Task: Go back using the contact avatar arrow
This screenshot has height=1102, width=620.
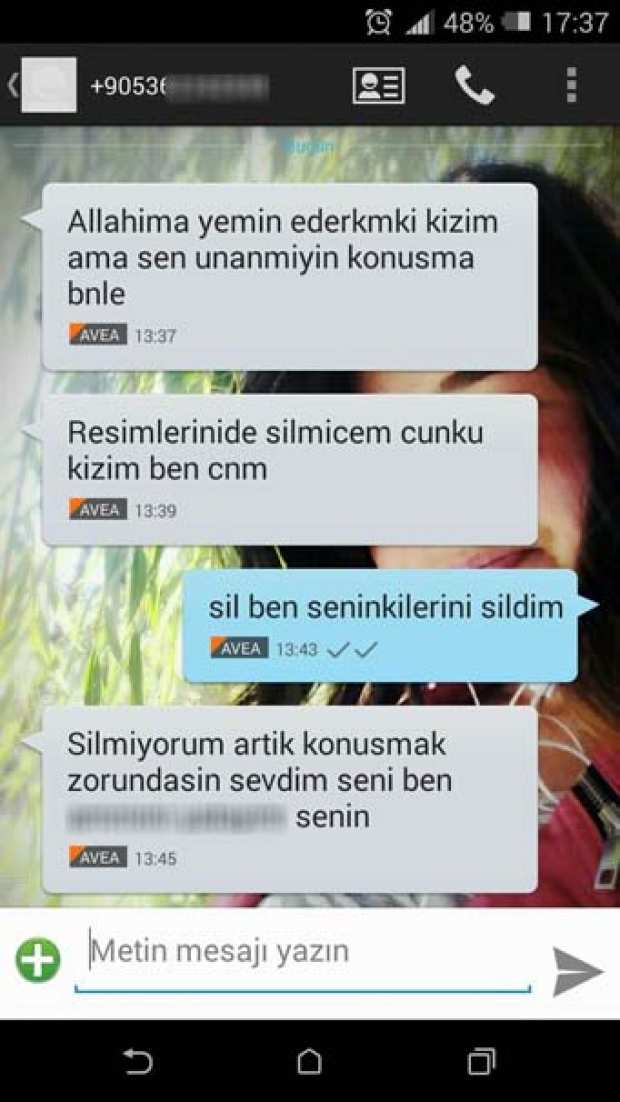Action: pos(38,85)
